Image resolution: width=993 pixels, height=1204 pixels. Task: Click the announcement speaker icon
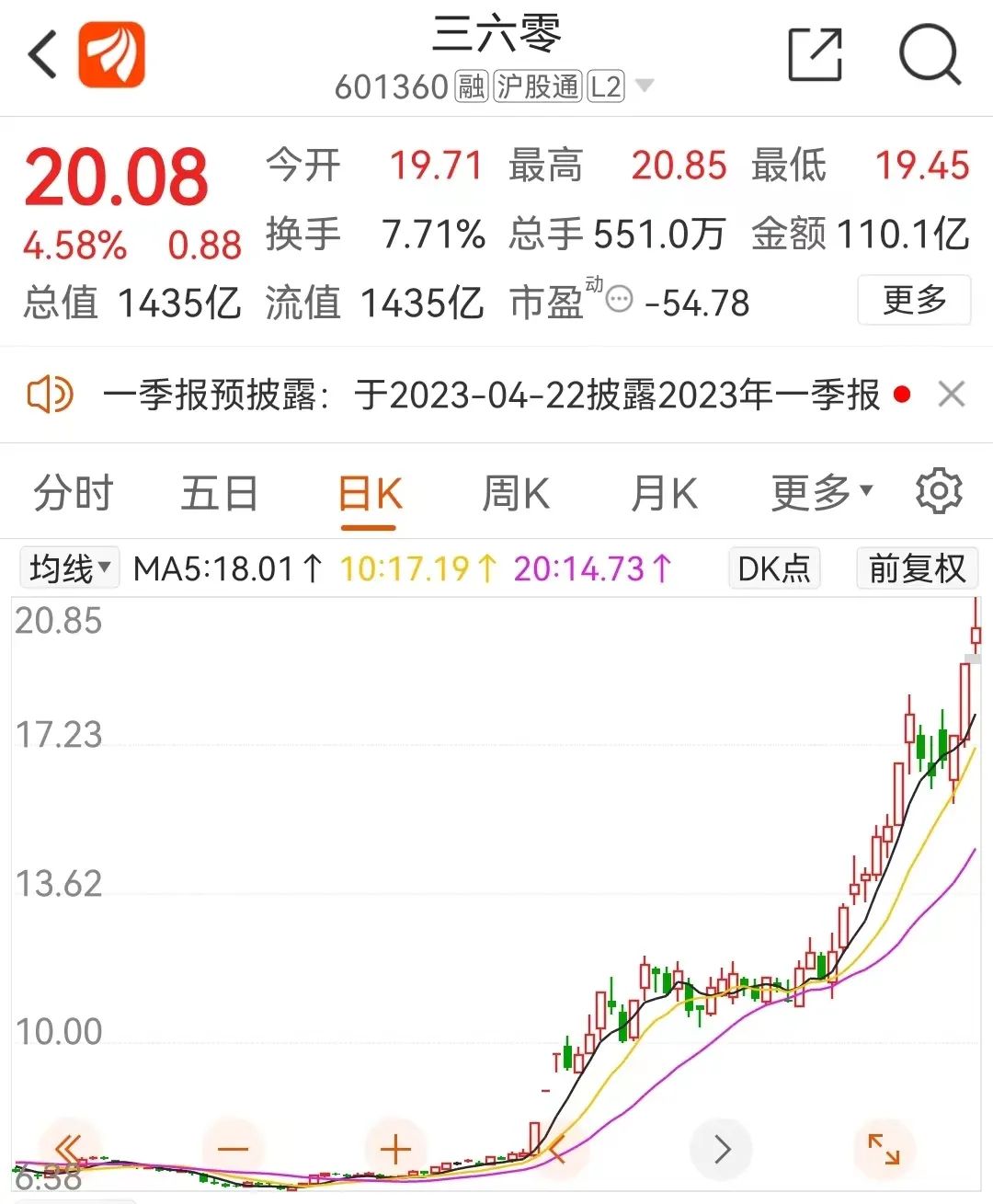(50, 395)
